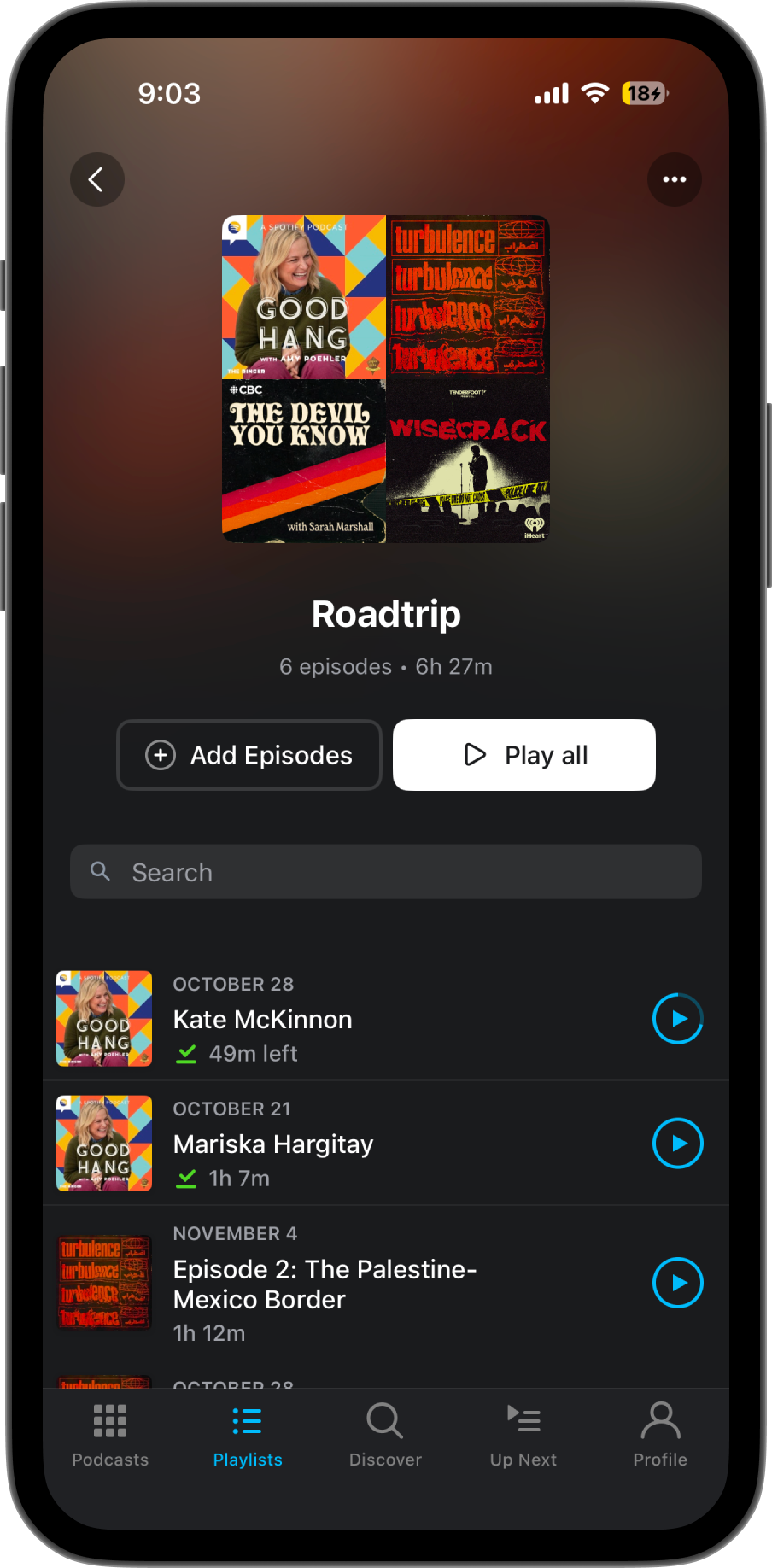Switch to the Podcasts tab
The height and width of the screenshot is (1568, 772).
click(x=110, y=1435)
